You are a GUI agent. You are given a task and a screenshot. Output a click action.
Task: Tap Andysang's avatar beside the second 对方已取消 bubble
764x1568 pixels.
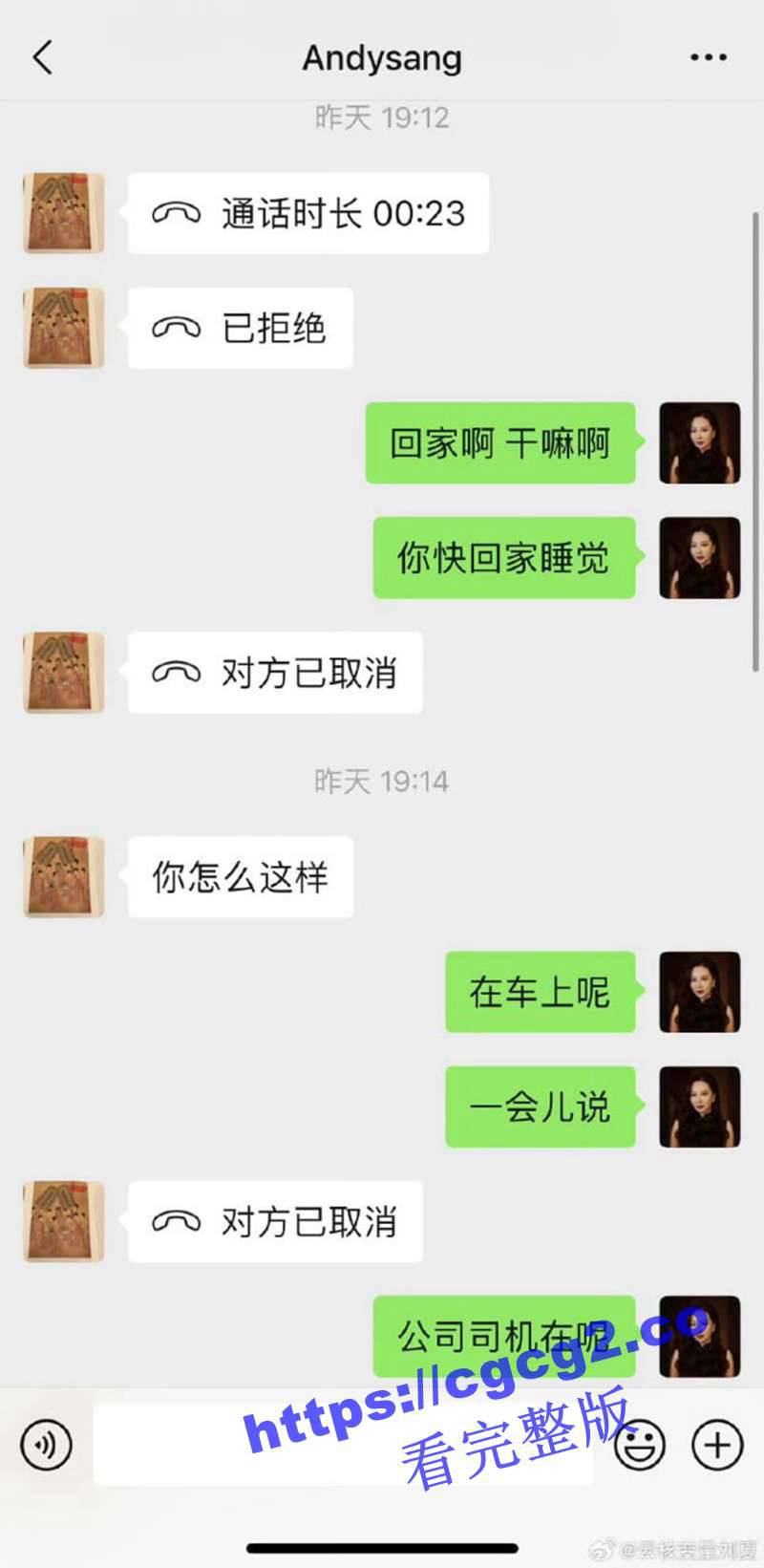61,1221
